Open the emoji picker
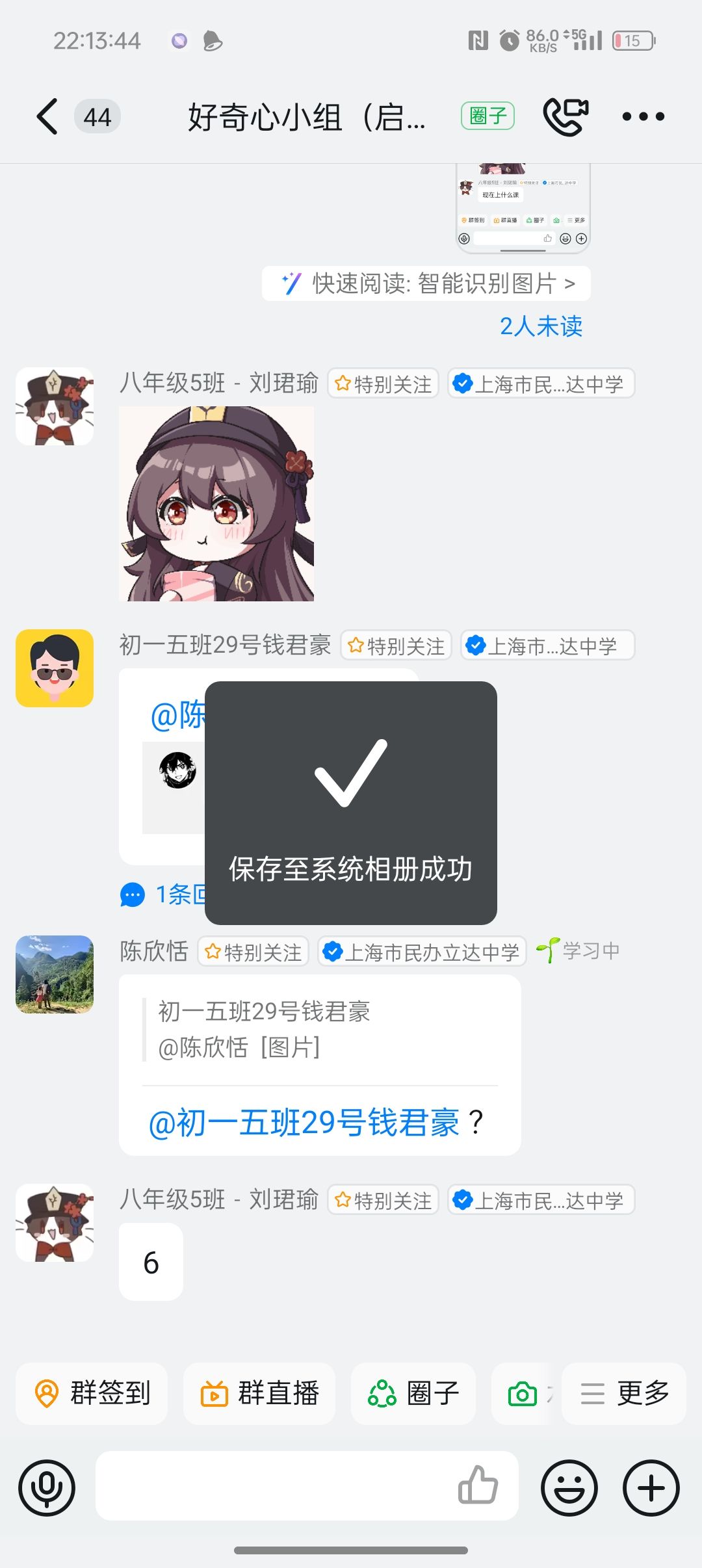Screen dimensions: 702x1568 [x=569, y=1487]
